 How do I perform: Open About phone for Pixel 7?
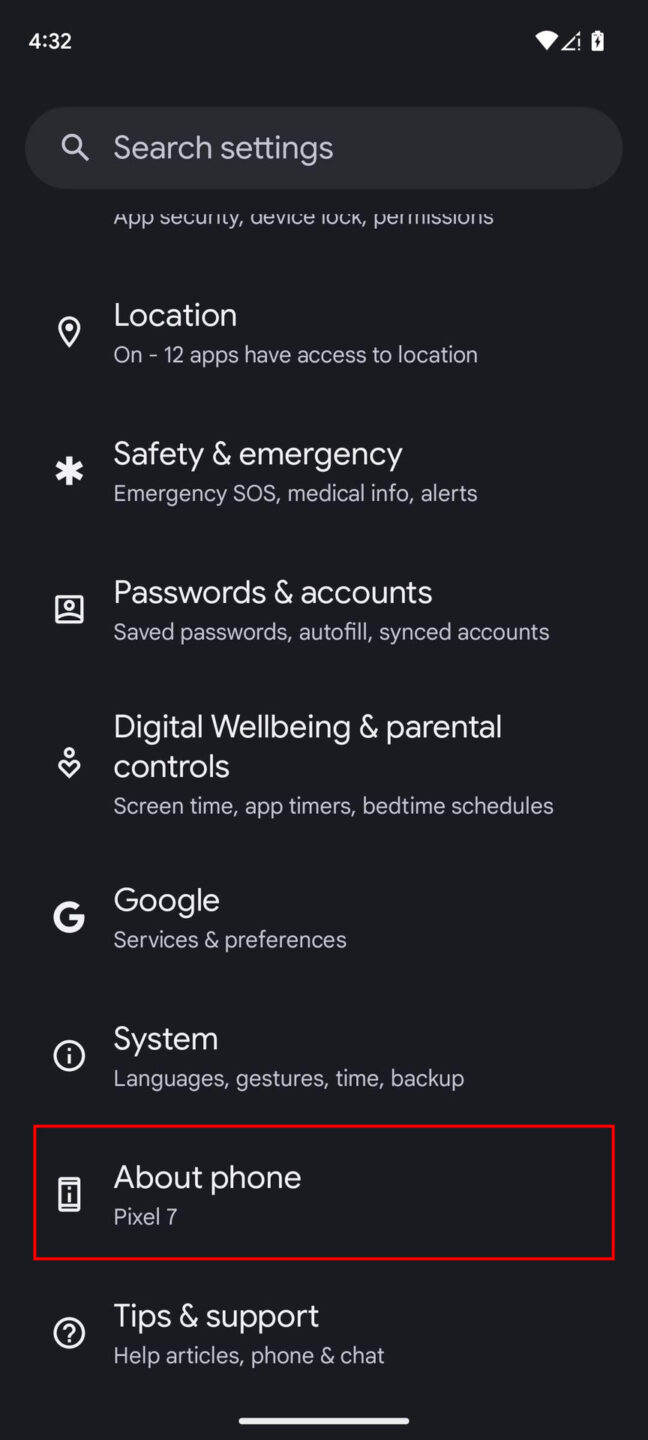(323, 1194)
